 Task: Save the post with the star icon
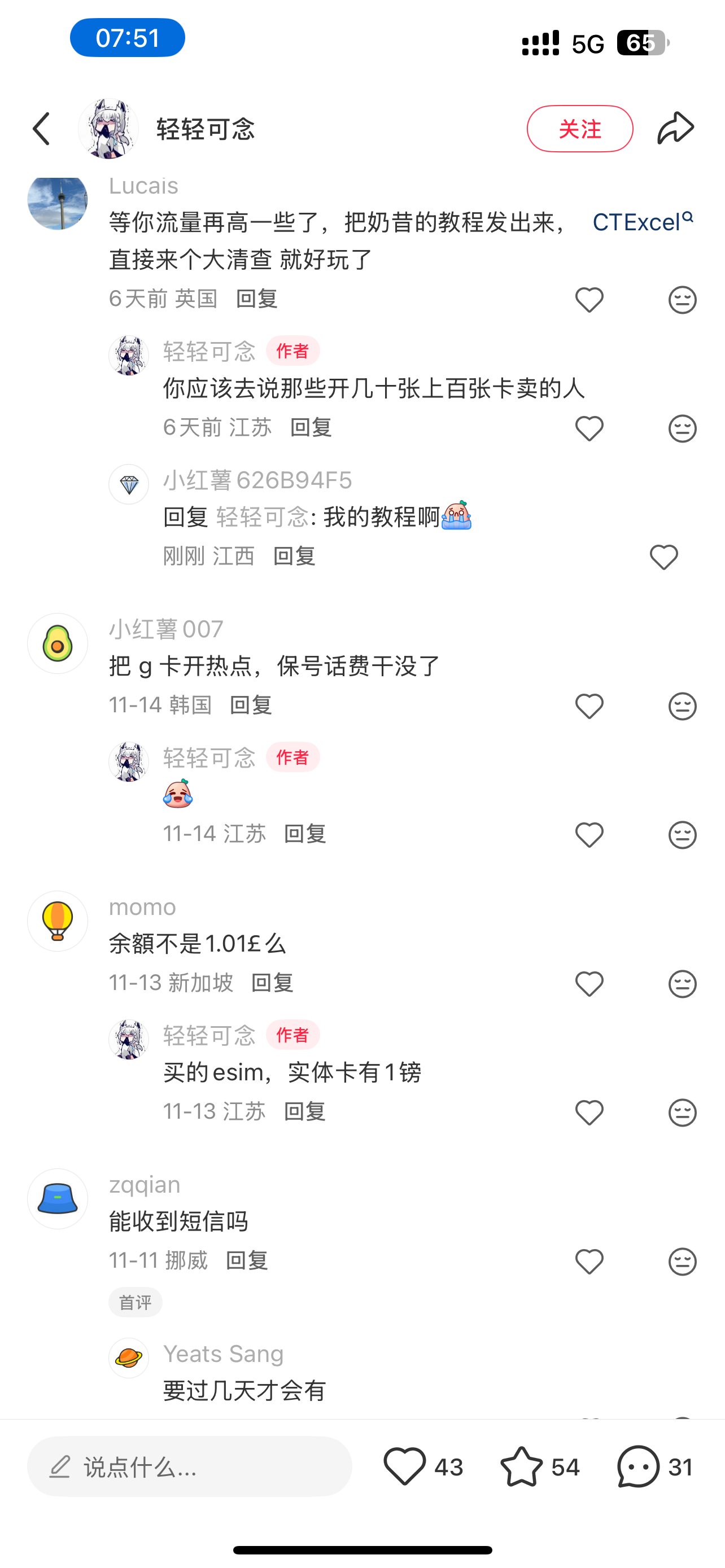tap(522, 1467)
